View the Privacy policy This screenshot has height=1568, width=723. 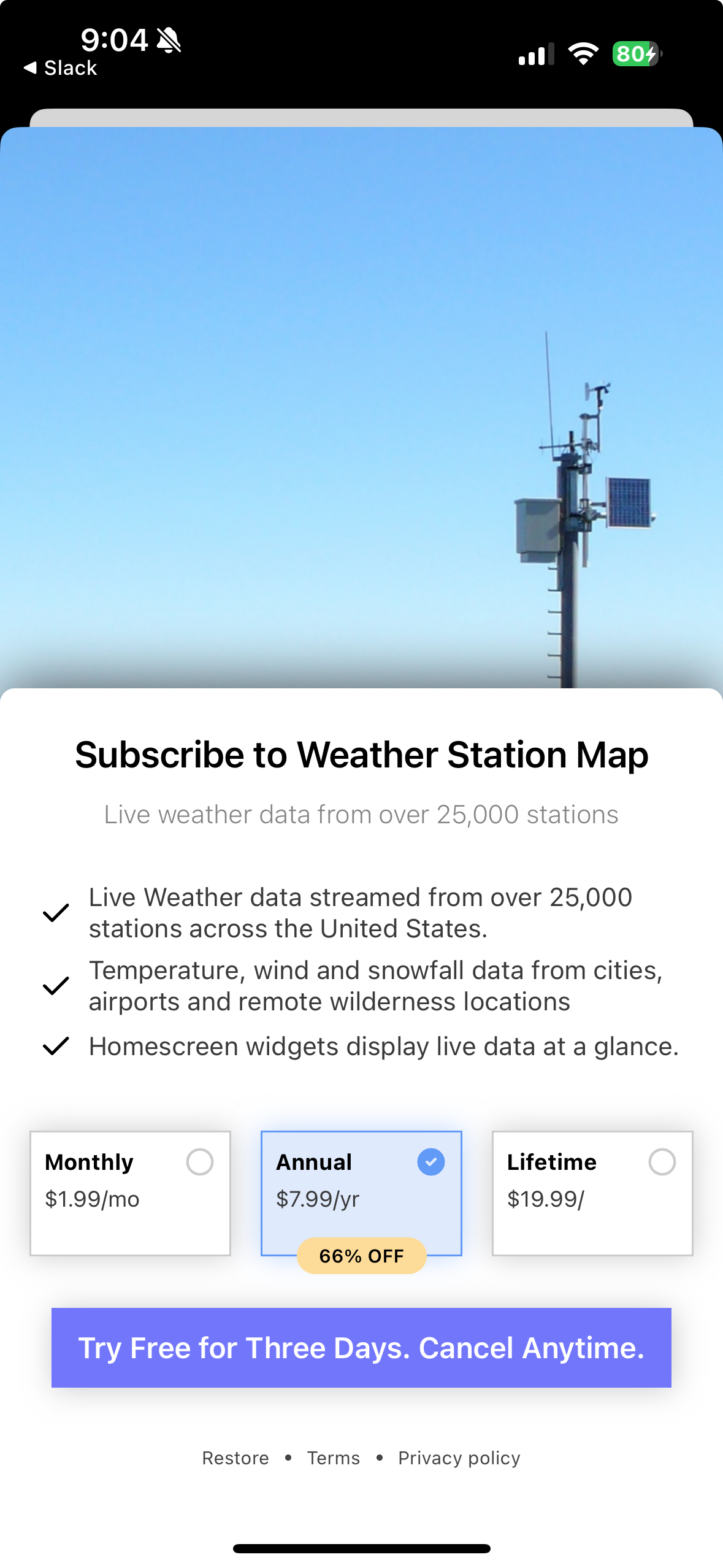(459, 1458)
